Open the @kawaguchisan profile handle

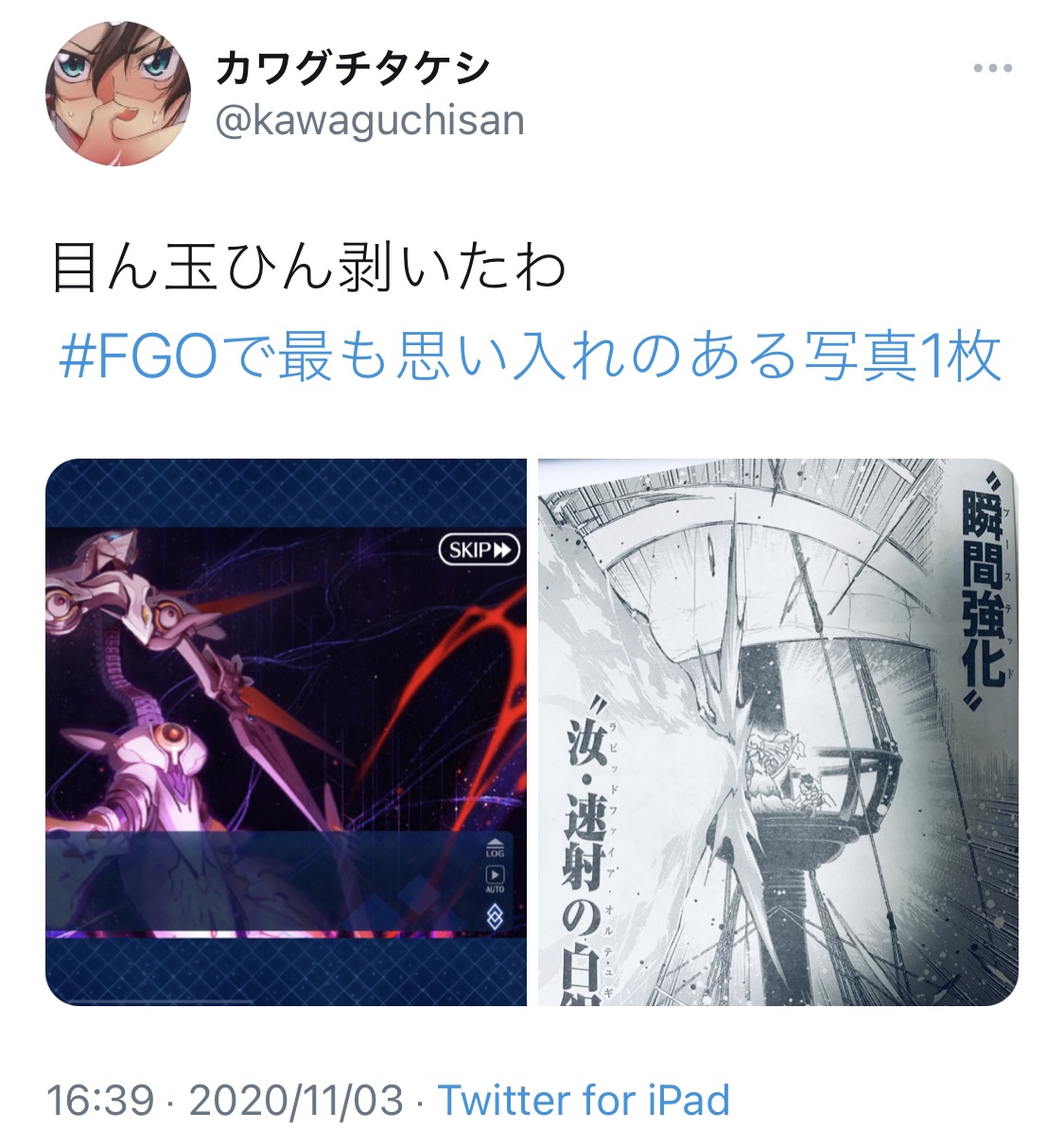tap(370, 121)
